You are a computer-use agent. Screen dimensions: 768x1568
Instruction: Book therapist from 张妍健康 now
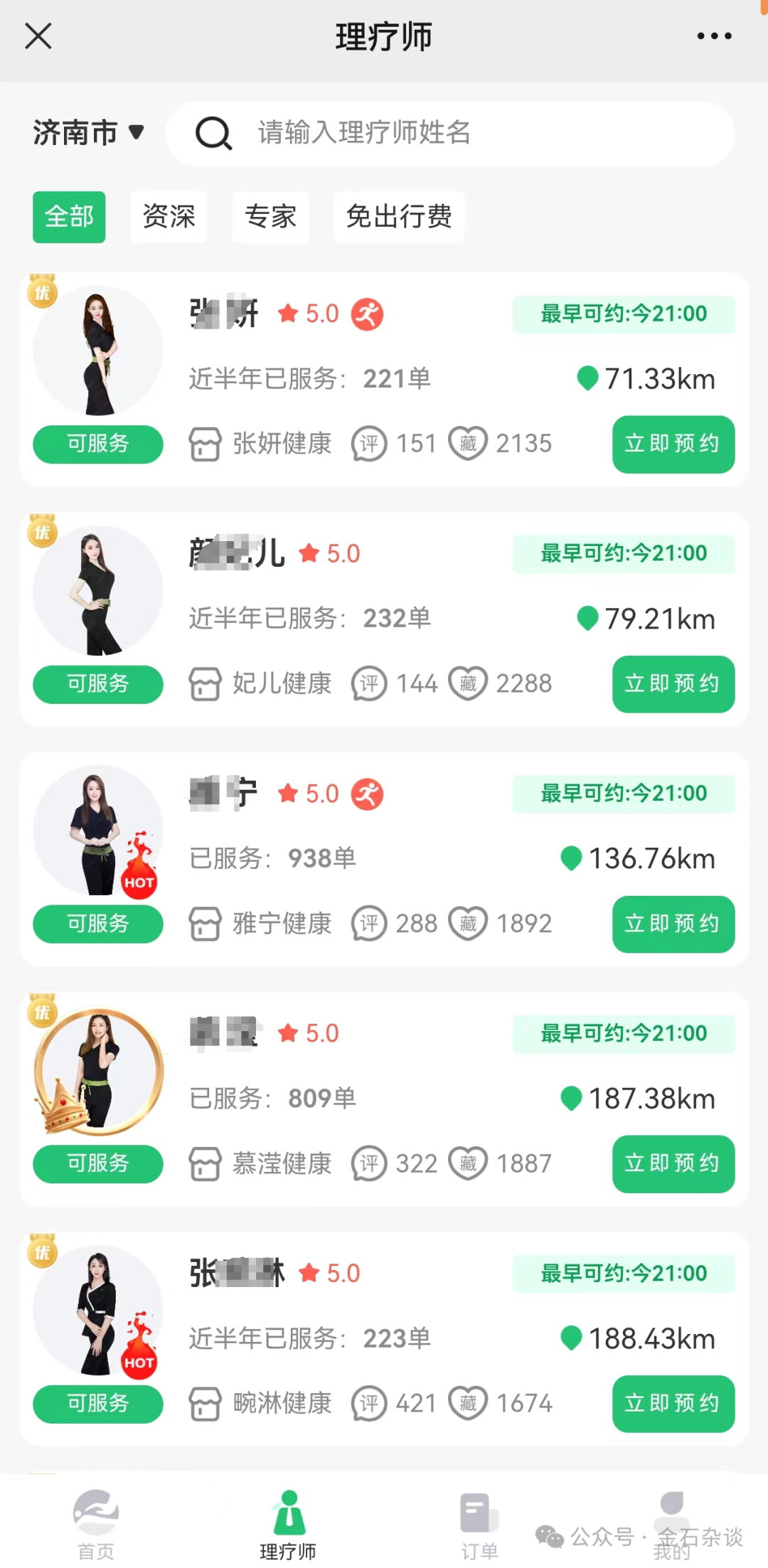pos(673,444)
